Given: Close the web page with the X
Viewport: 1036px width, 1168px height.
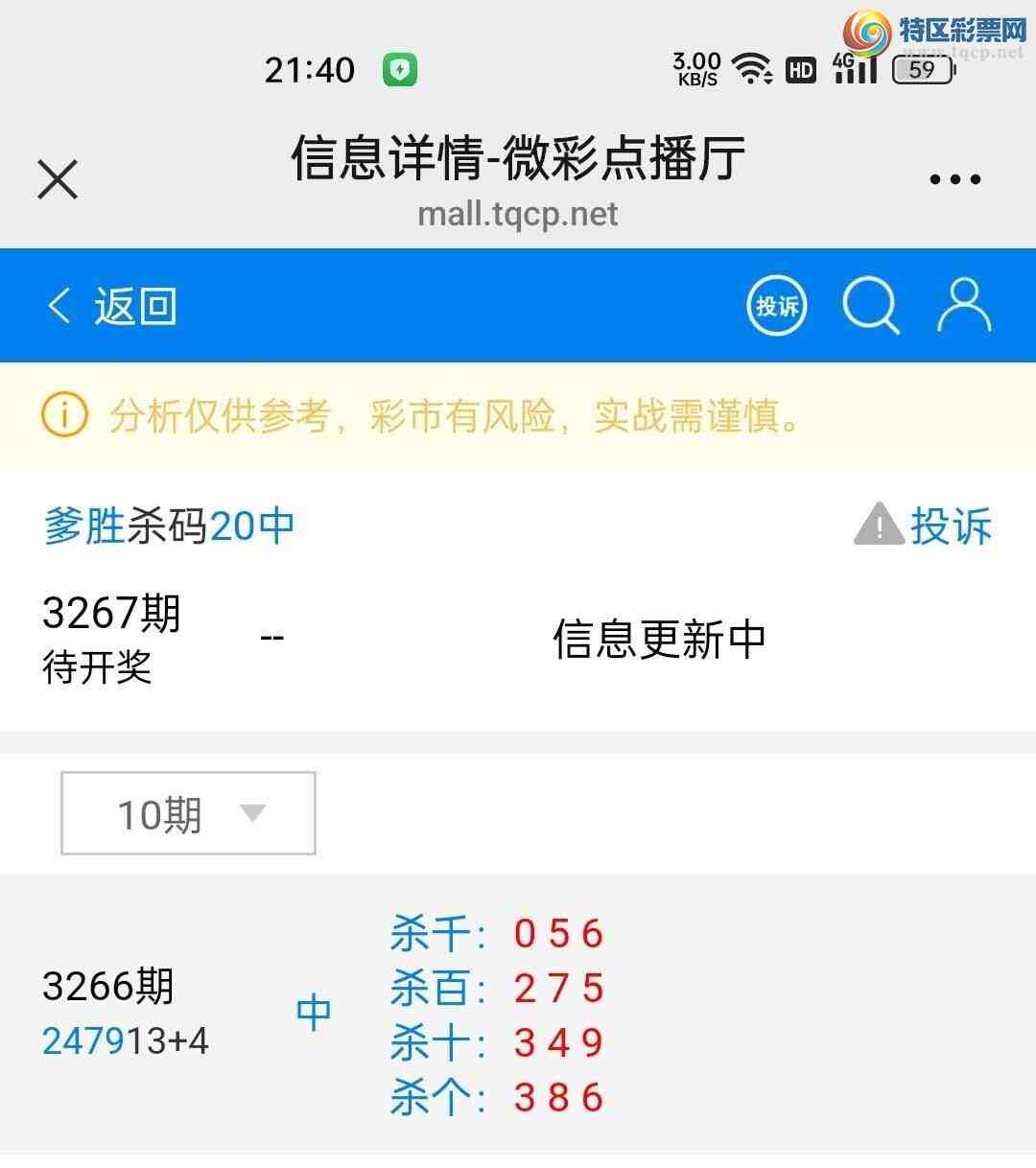Looking at the screenshot, I should [58, 179].
